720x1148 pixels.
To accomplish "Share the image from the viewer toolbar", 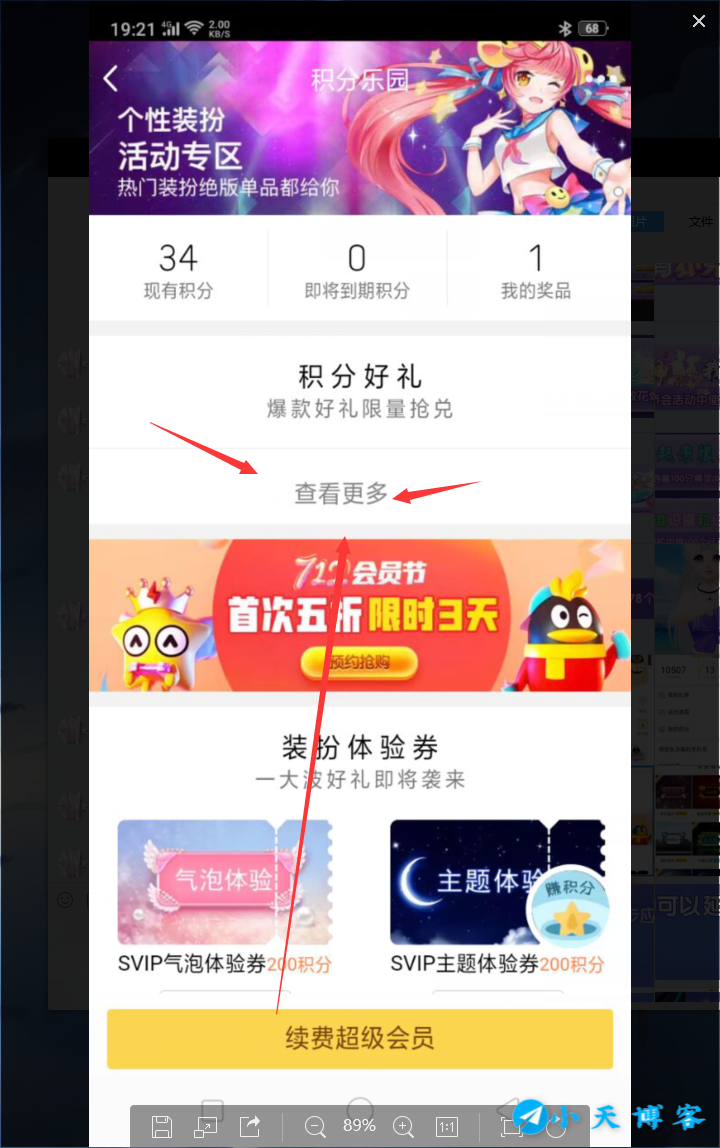I will (250, 1126).
